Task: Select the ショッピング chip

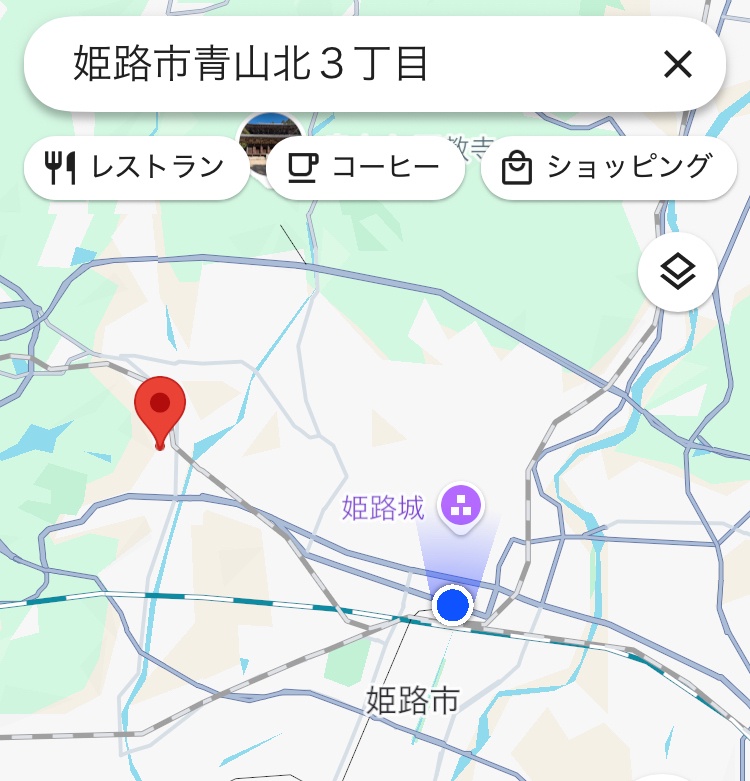Action: [609, 167]
